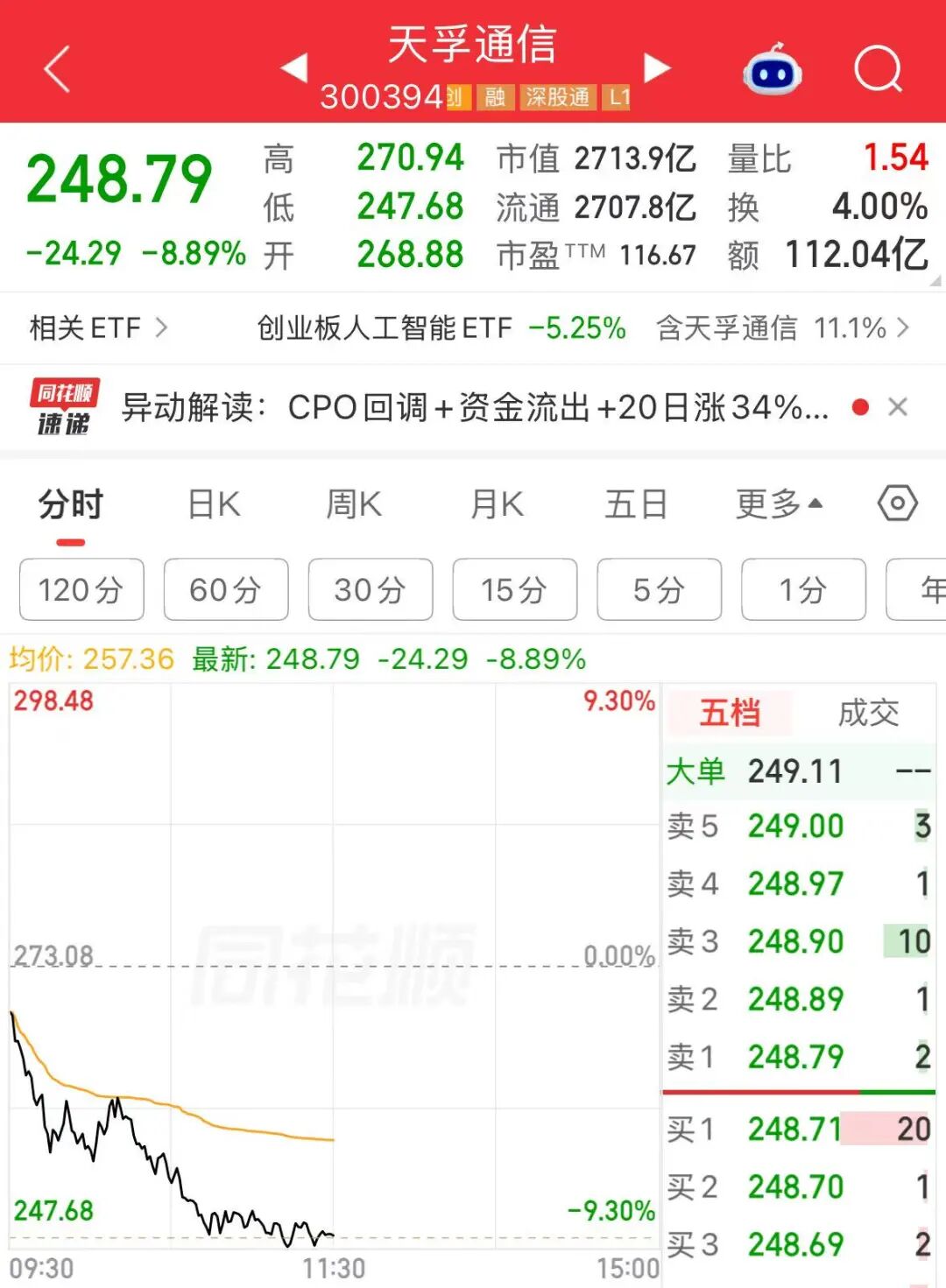Read the 异动解读 news flash
The height and width of the screenshot is (1288, 946).
(475, 407)
